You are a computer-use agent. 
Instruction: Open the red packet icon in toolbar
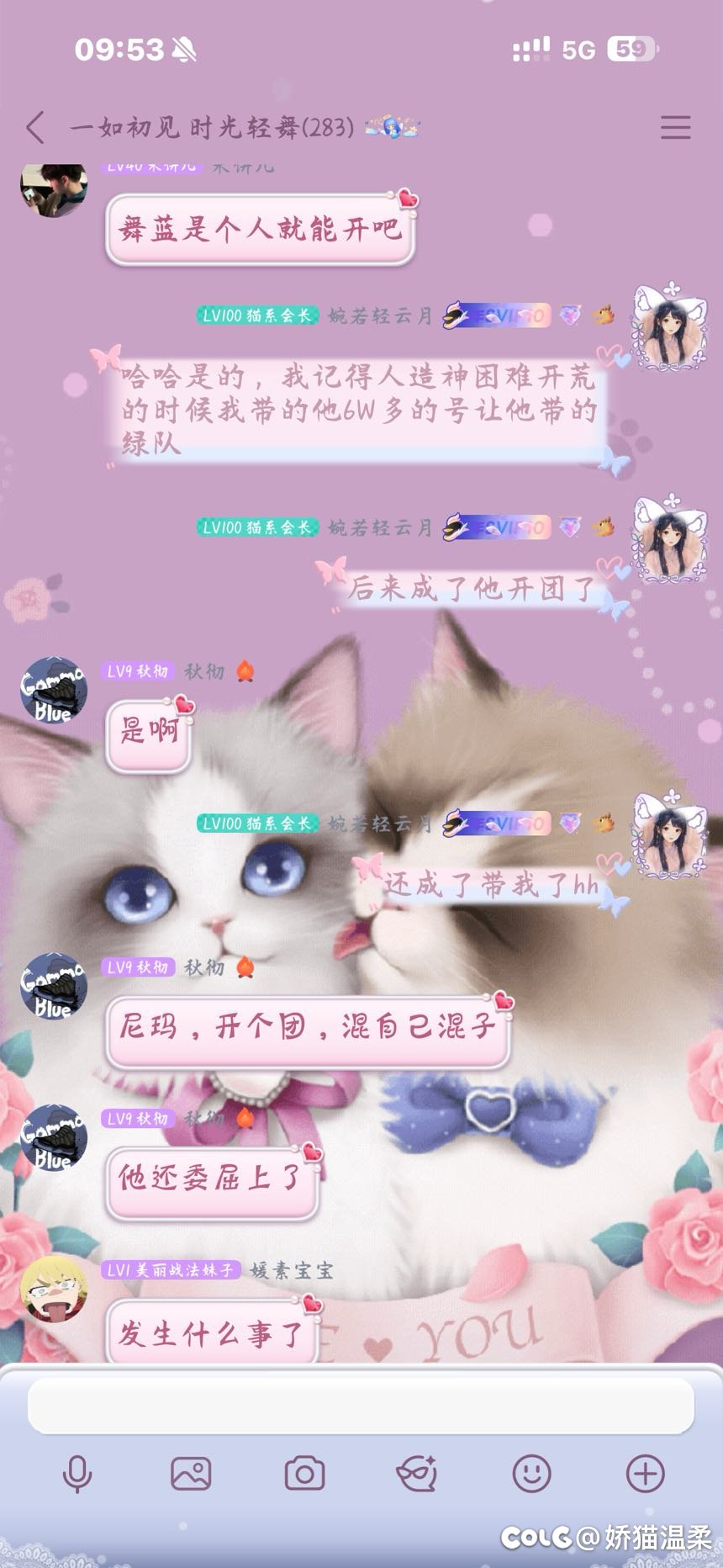[417, 1474]
